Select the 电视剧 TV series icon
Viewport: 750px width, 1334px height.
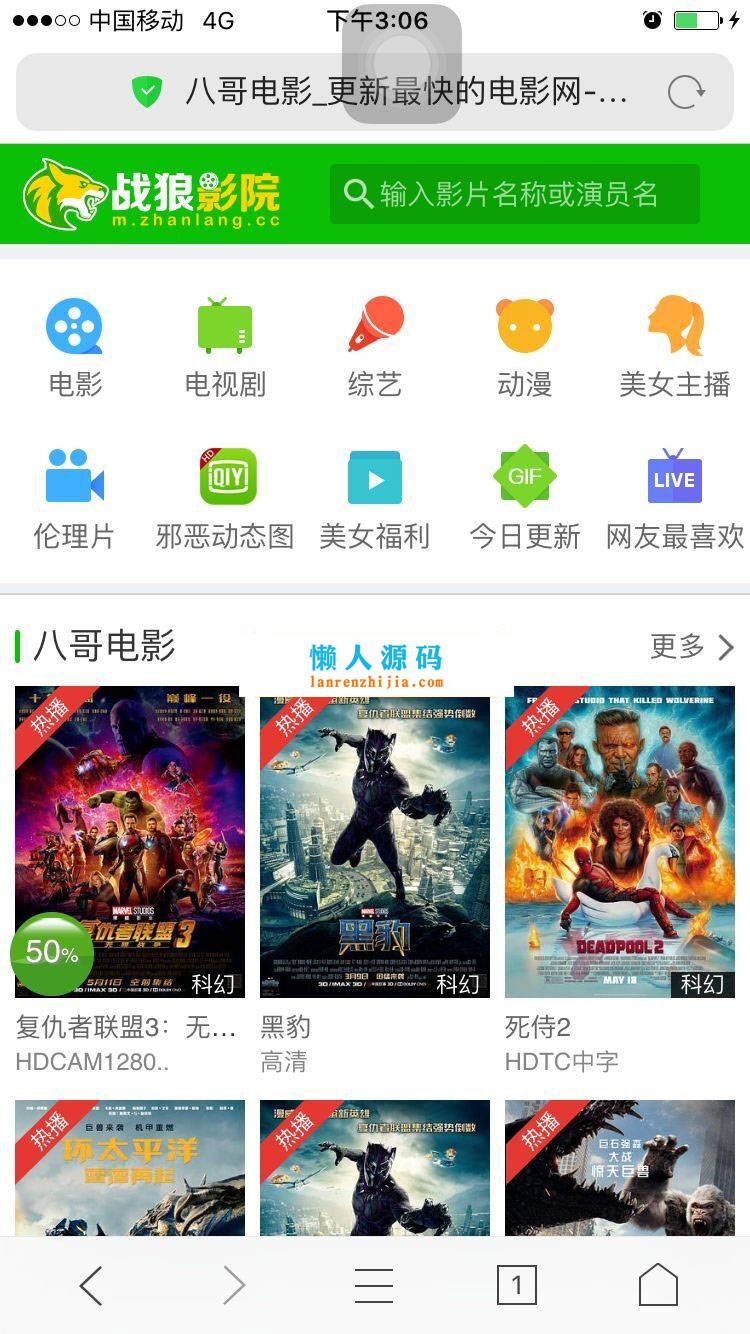tap(224, 327)
